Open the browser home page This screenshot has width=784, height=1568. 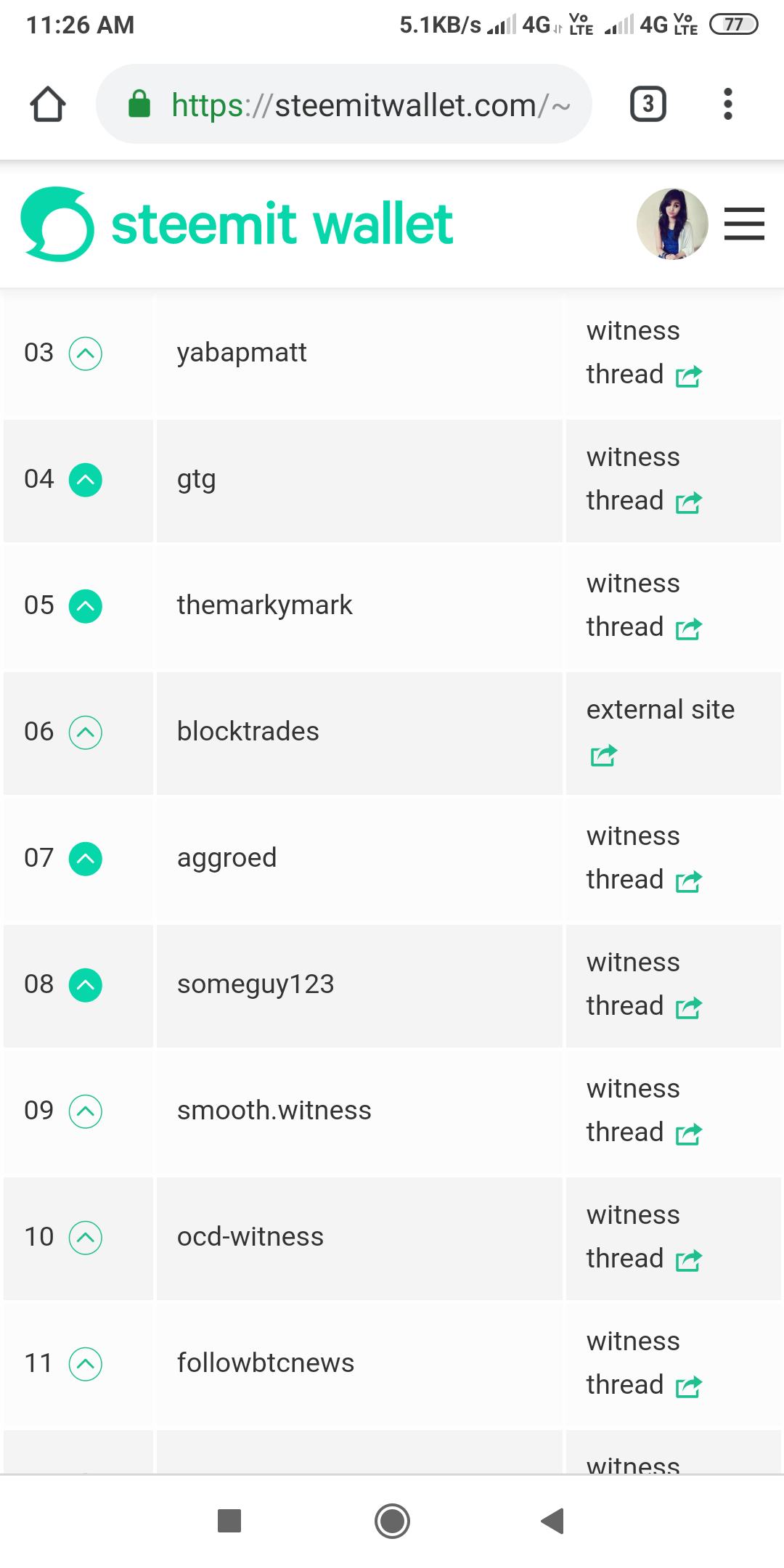pos(48,104)
